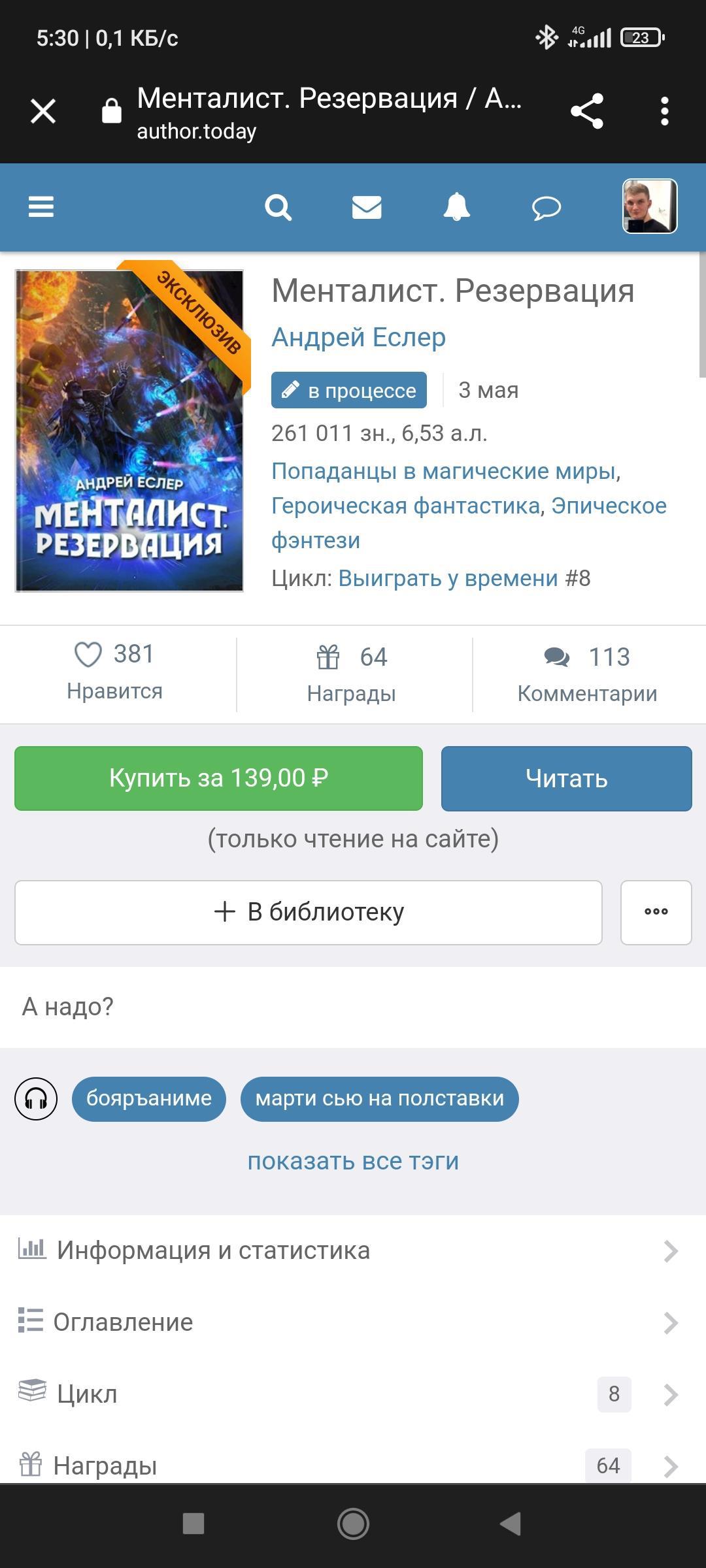Screen dimensions: 706x1568
Task: Open the hamburger site menu
Action: (x=41, y=207)
